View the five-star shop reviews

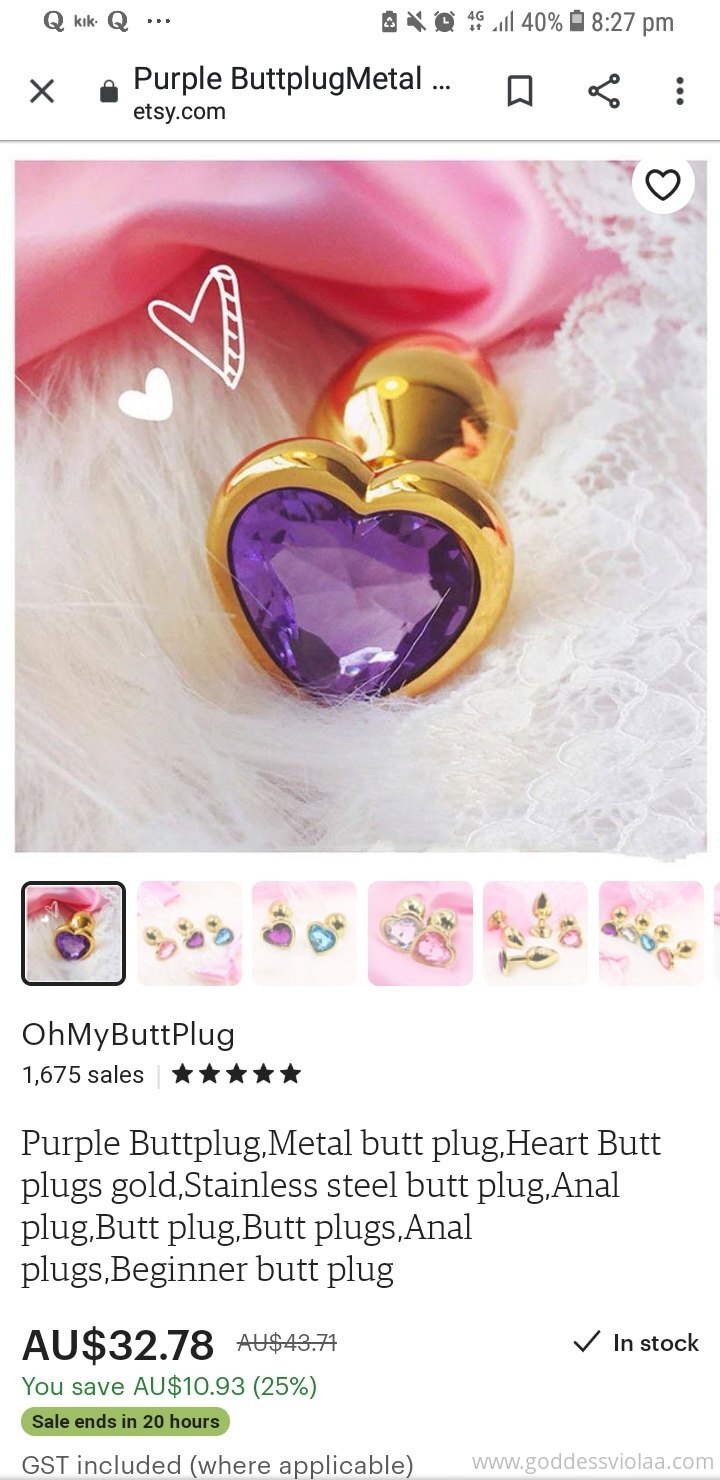click(236, 1075)
